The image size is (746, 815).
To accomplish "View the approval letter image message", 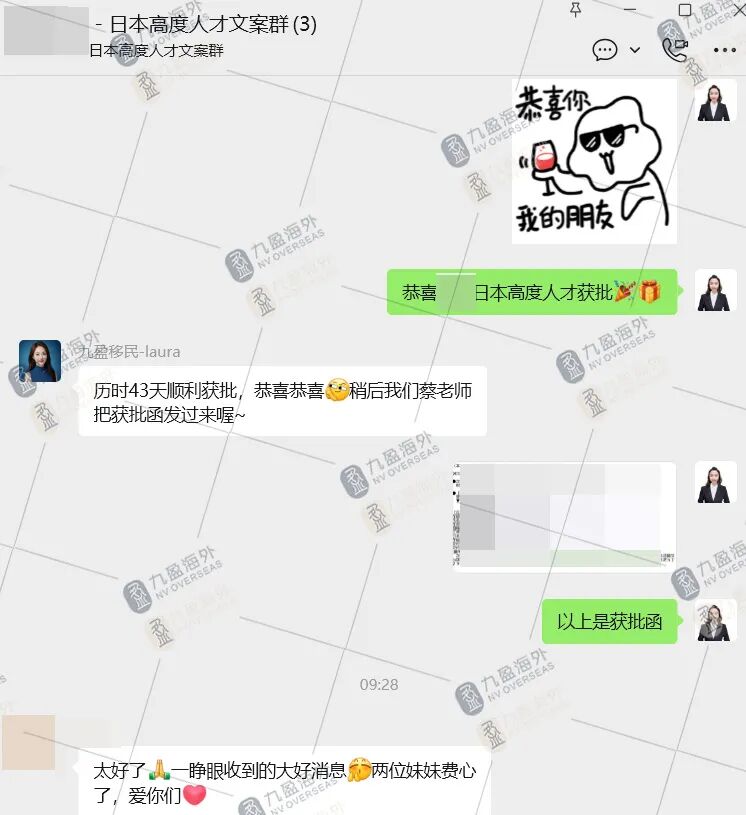I will point(564,516).
